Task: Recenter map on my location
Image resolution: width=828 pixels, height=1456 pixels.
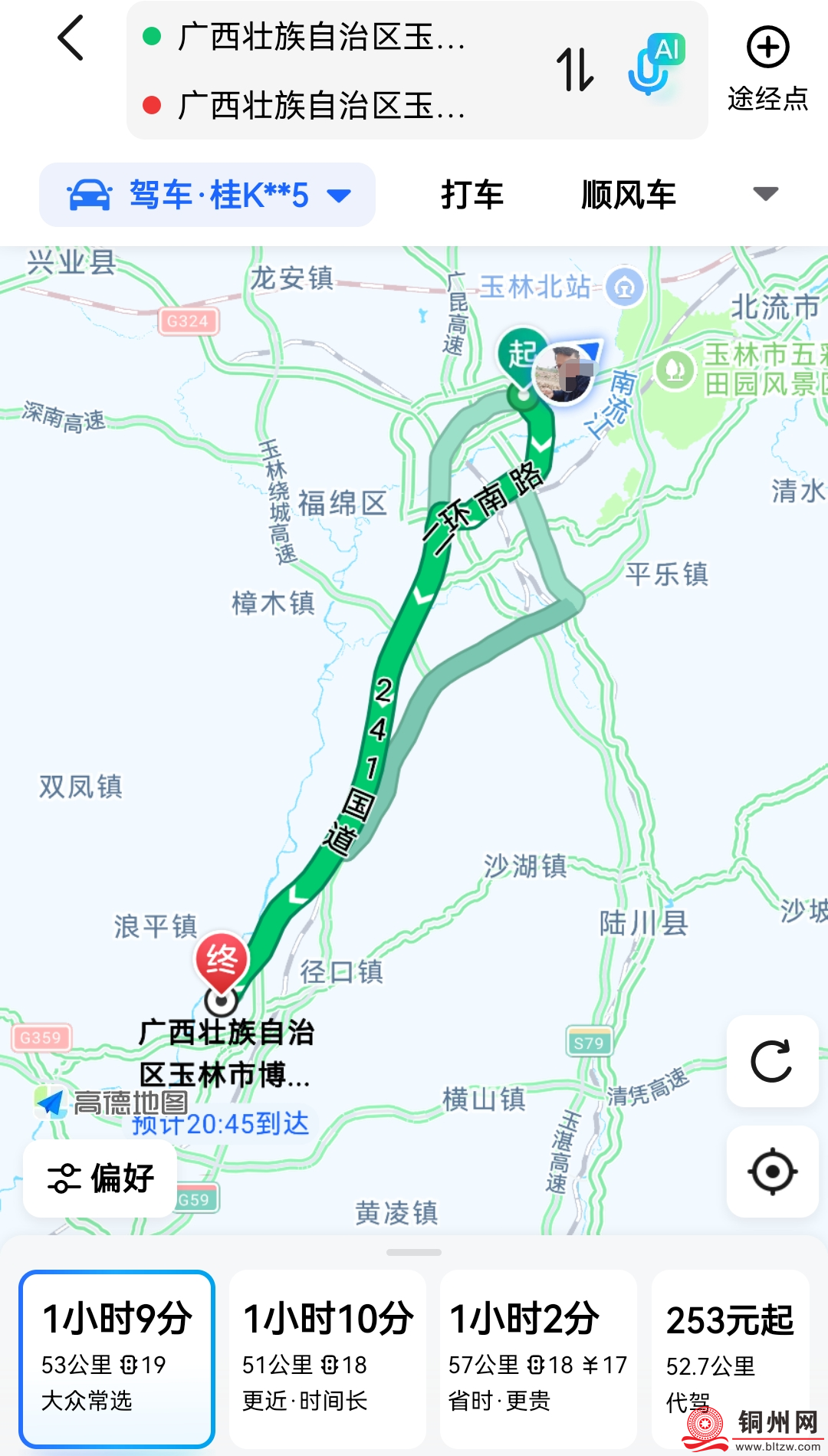Action: pos(772,1172)
